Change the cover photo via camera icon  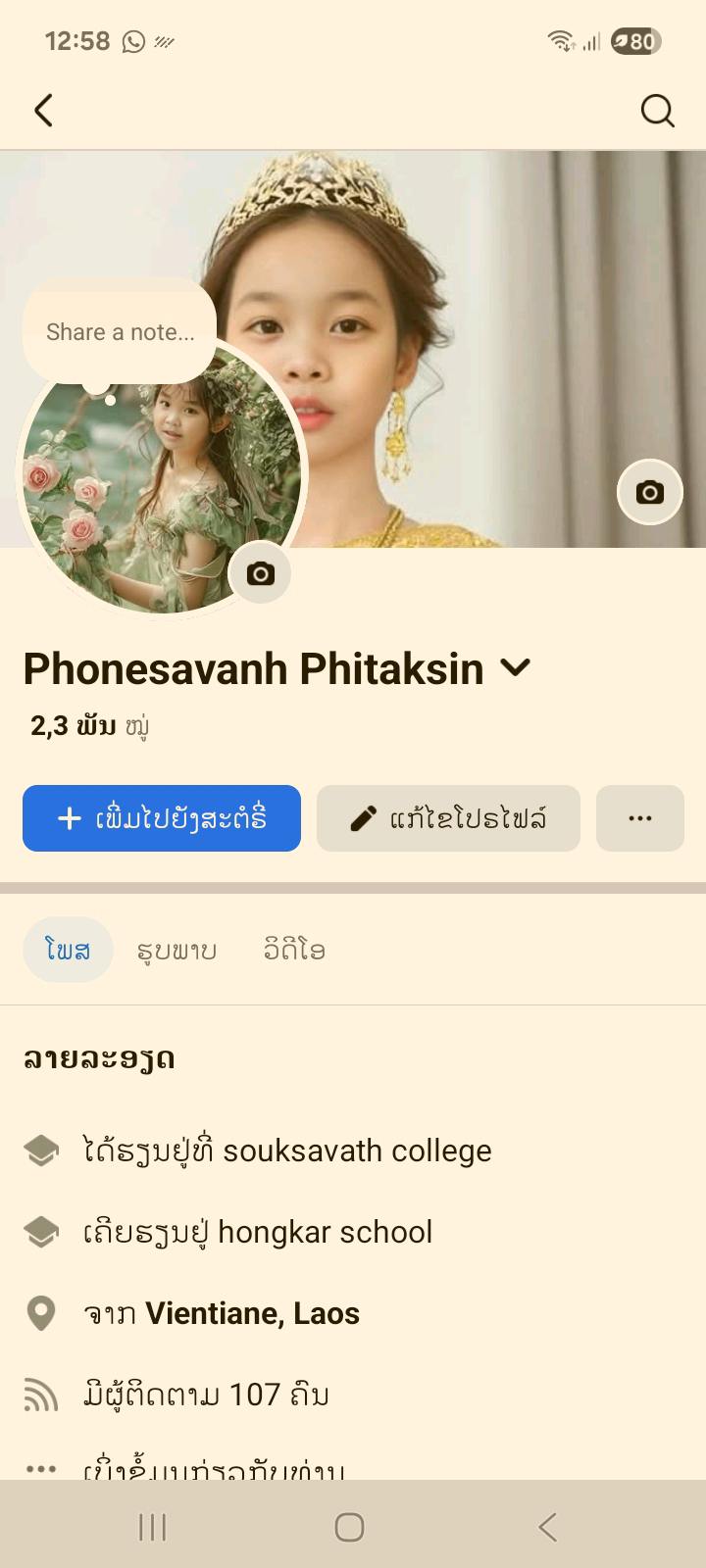pyautogui.click(x=649, y=492)
